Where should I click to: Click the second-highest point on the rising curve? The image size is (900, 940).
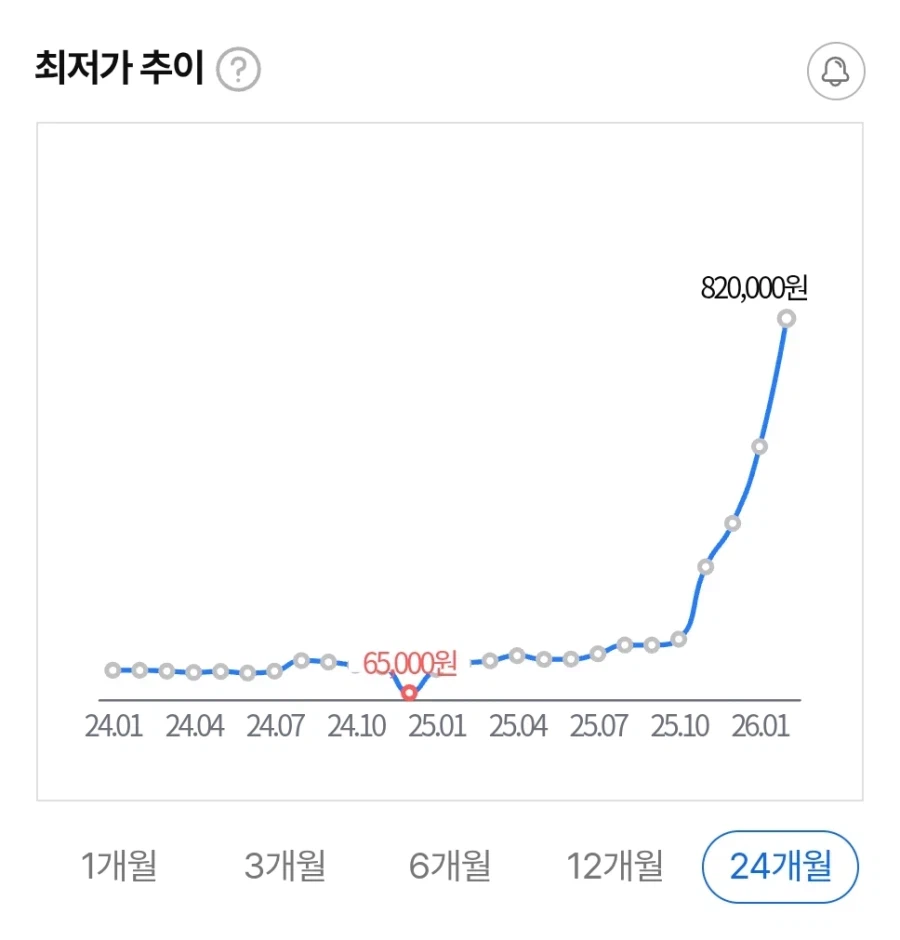pyautogui.click(x=760, y=447)
